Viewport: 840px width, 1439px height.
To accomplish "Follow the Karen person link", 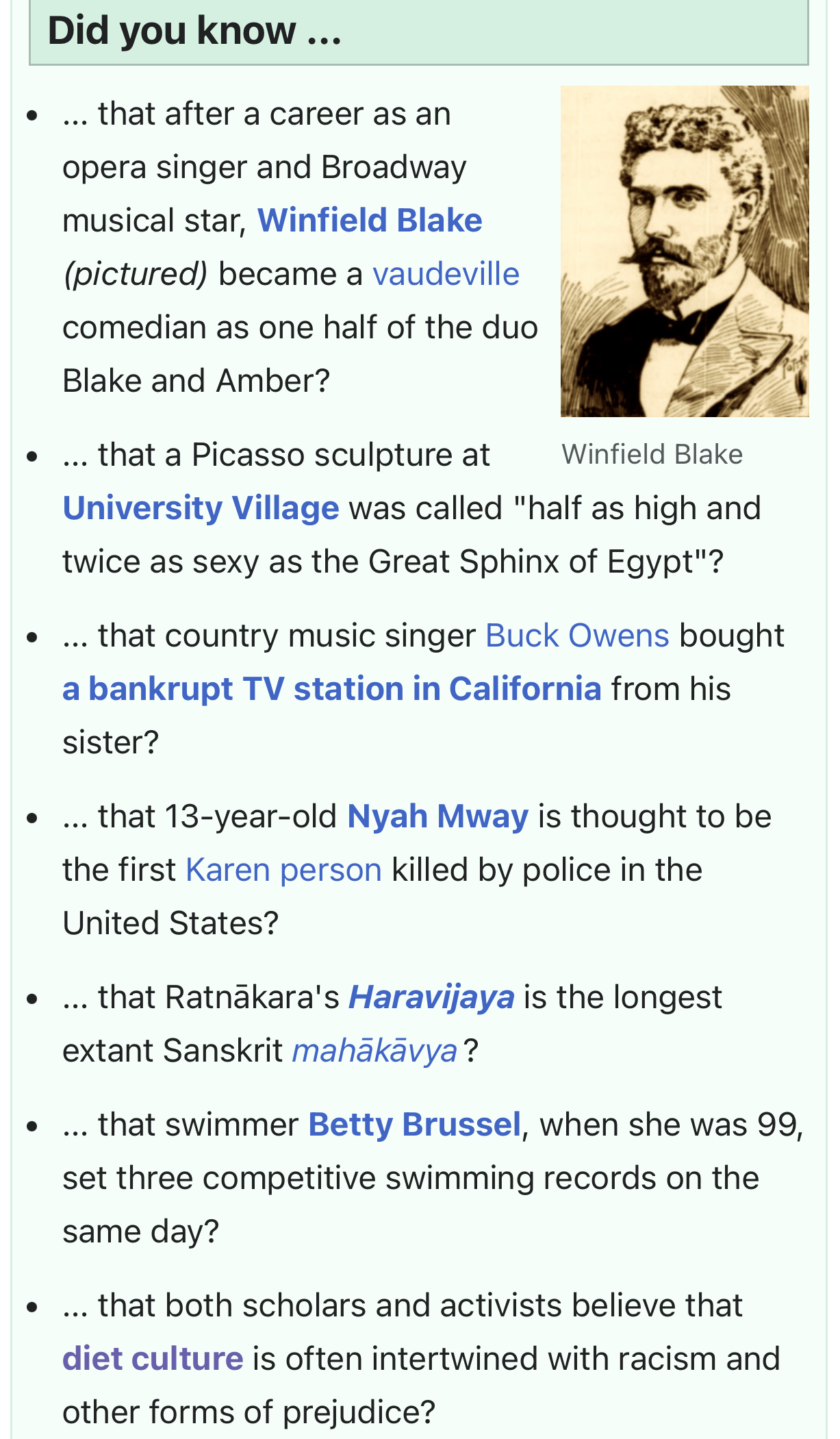I will click(x=284, y=870).
